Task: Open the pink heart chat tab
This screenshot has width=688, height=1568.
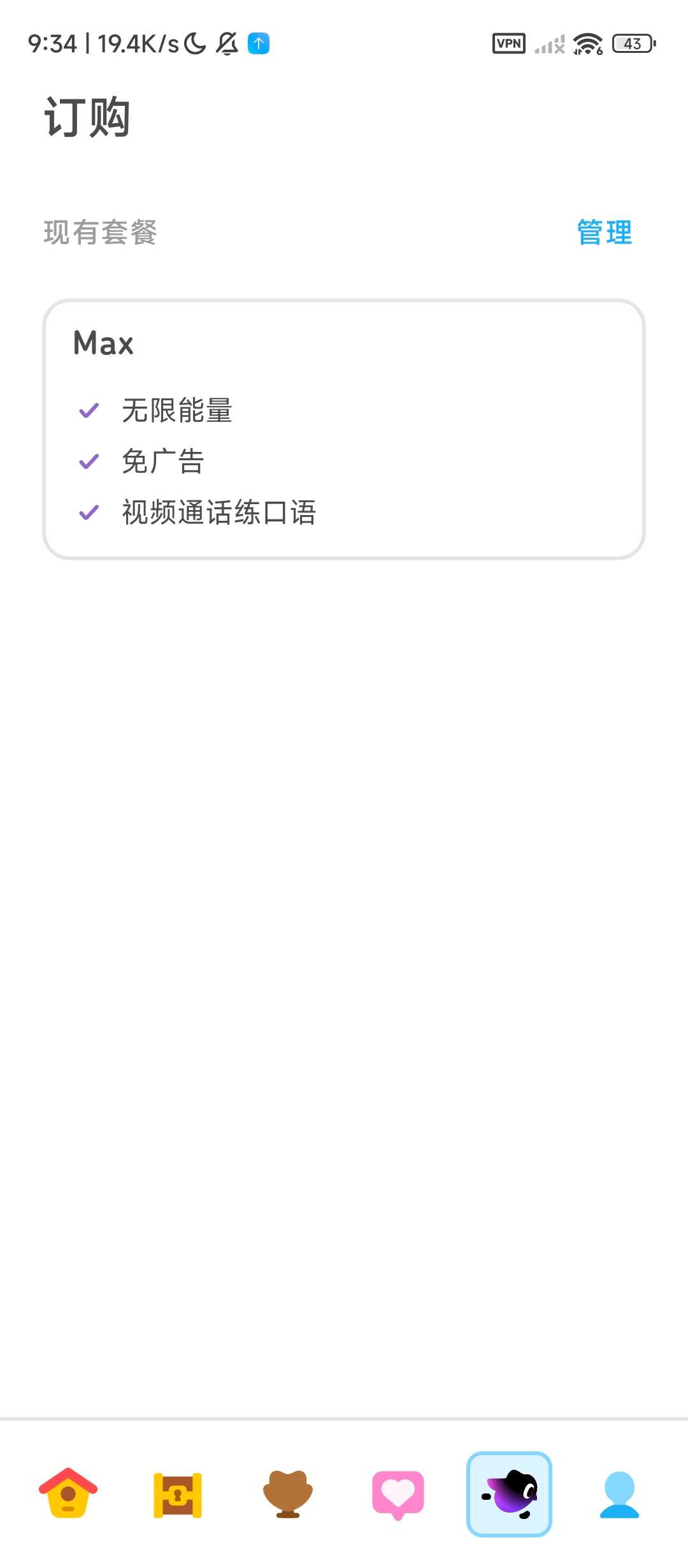Action: [398, 1495]
